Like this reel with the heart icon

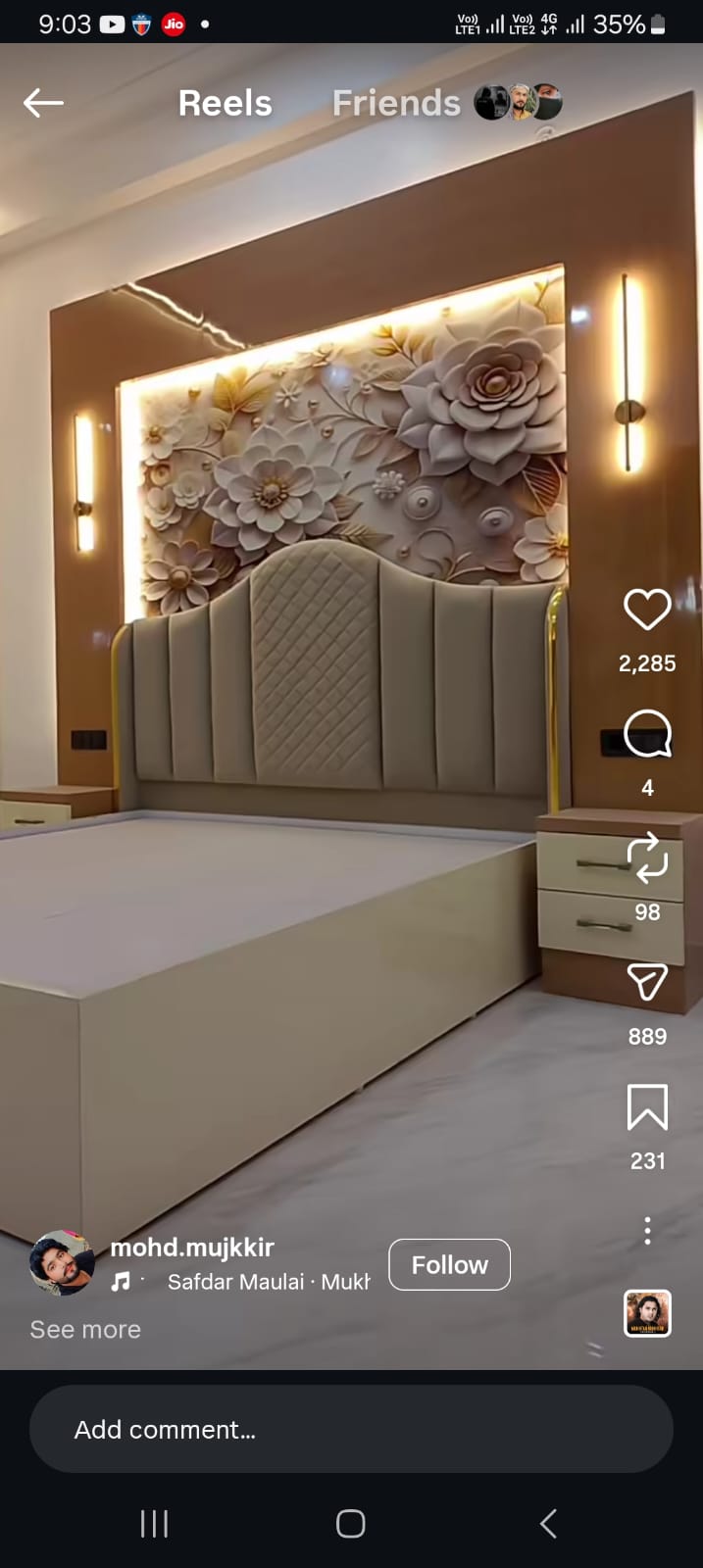pyautogui.click(x=647, y=610)
